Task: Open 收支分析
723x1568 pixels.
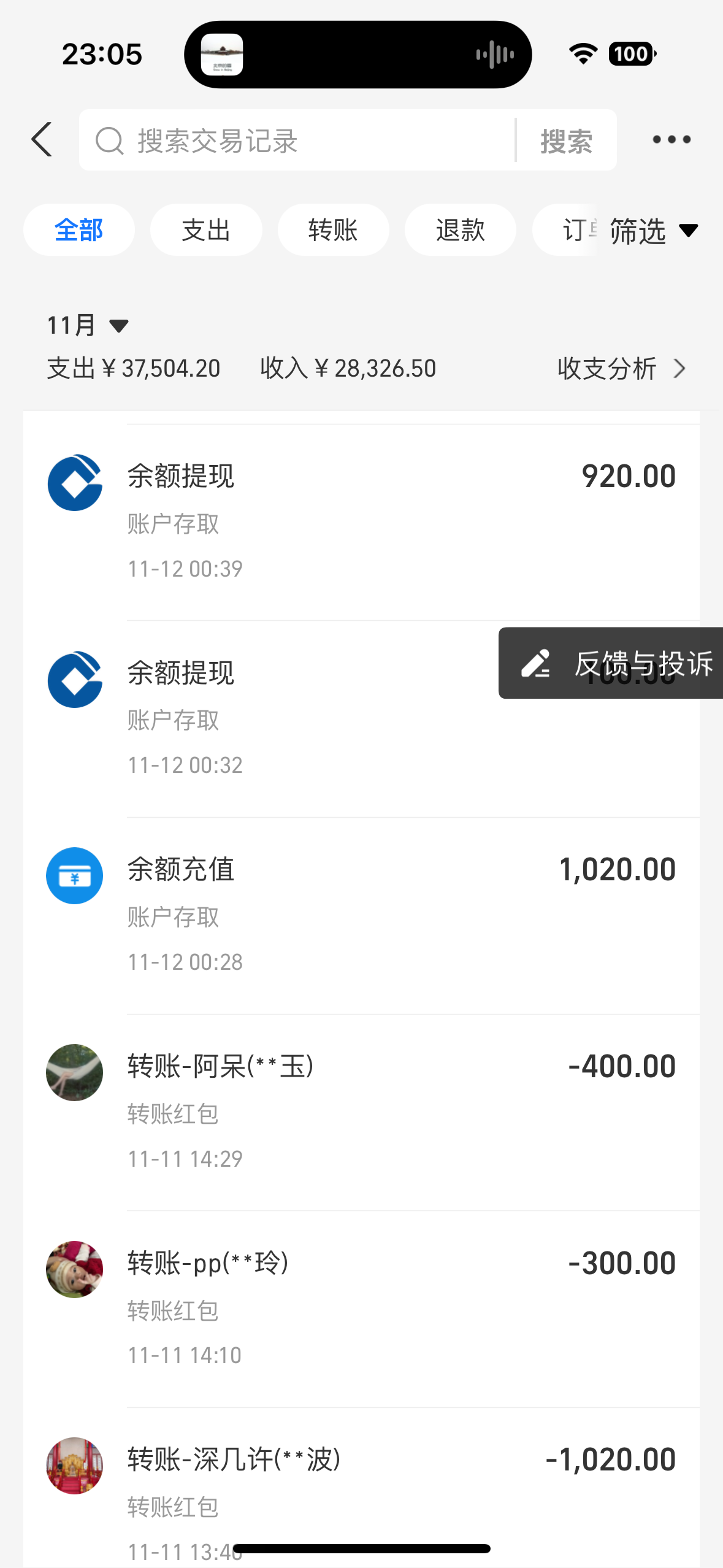Action: [x=621, y=369]
